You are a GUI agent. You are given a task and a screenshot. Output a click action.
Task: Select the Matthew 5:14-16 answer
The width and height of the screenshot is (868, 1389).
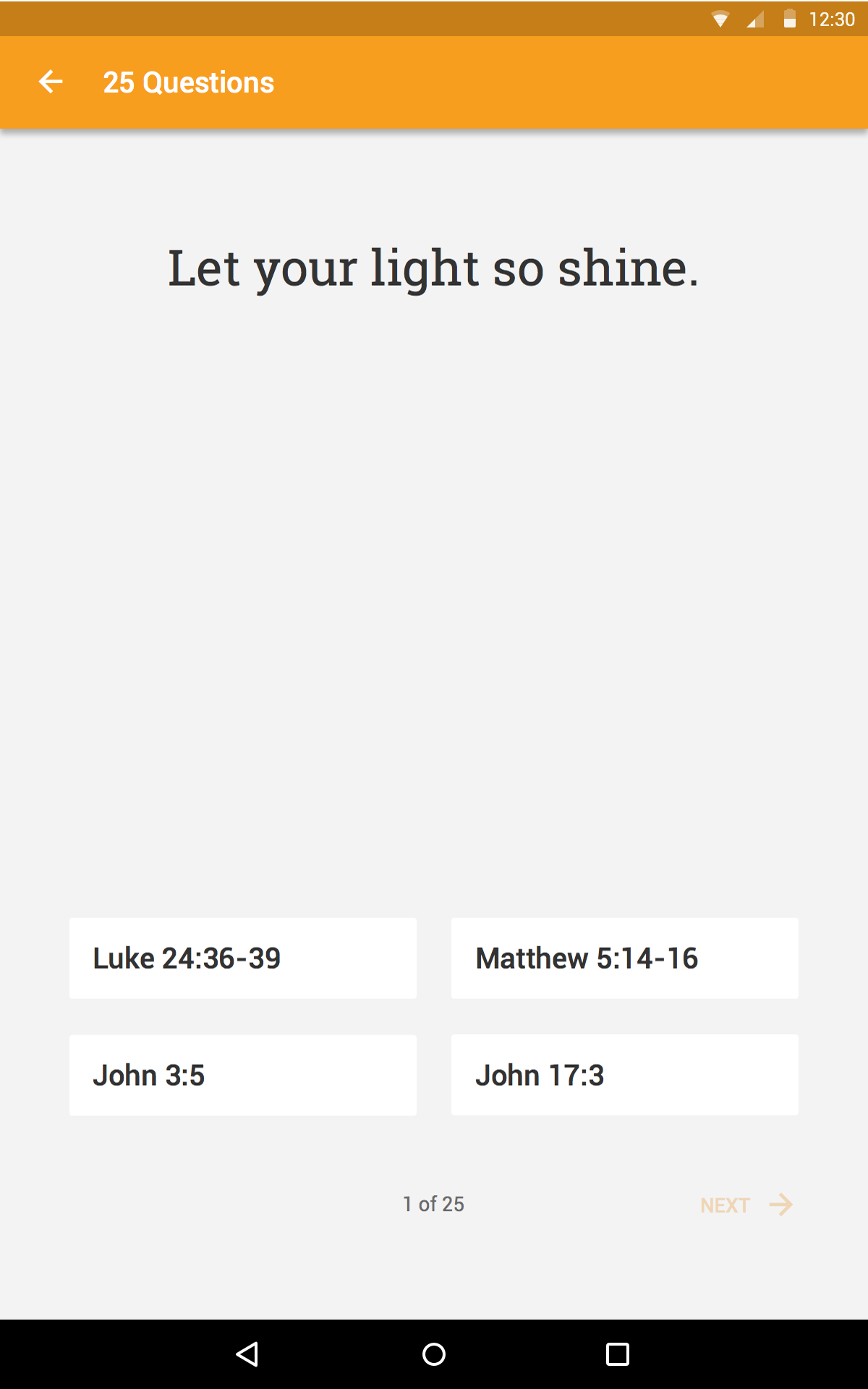(624, 958)
